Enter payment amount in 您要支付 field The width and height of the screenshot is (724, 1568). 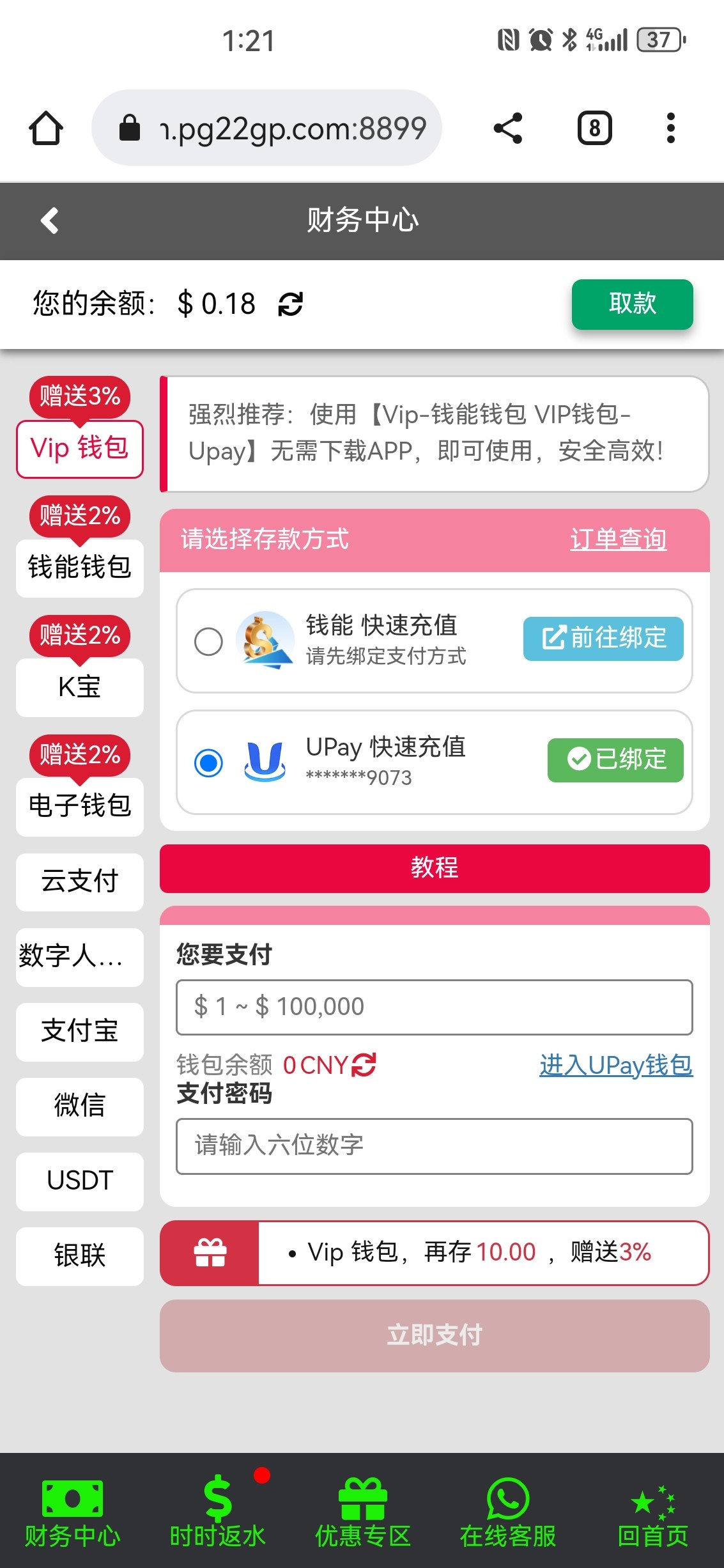(434, 1007)
